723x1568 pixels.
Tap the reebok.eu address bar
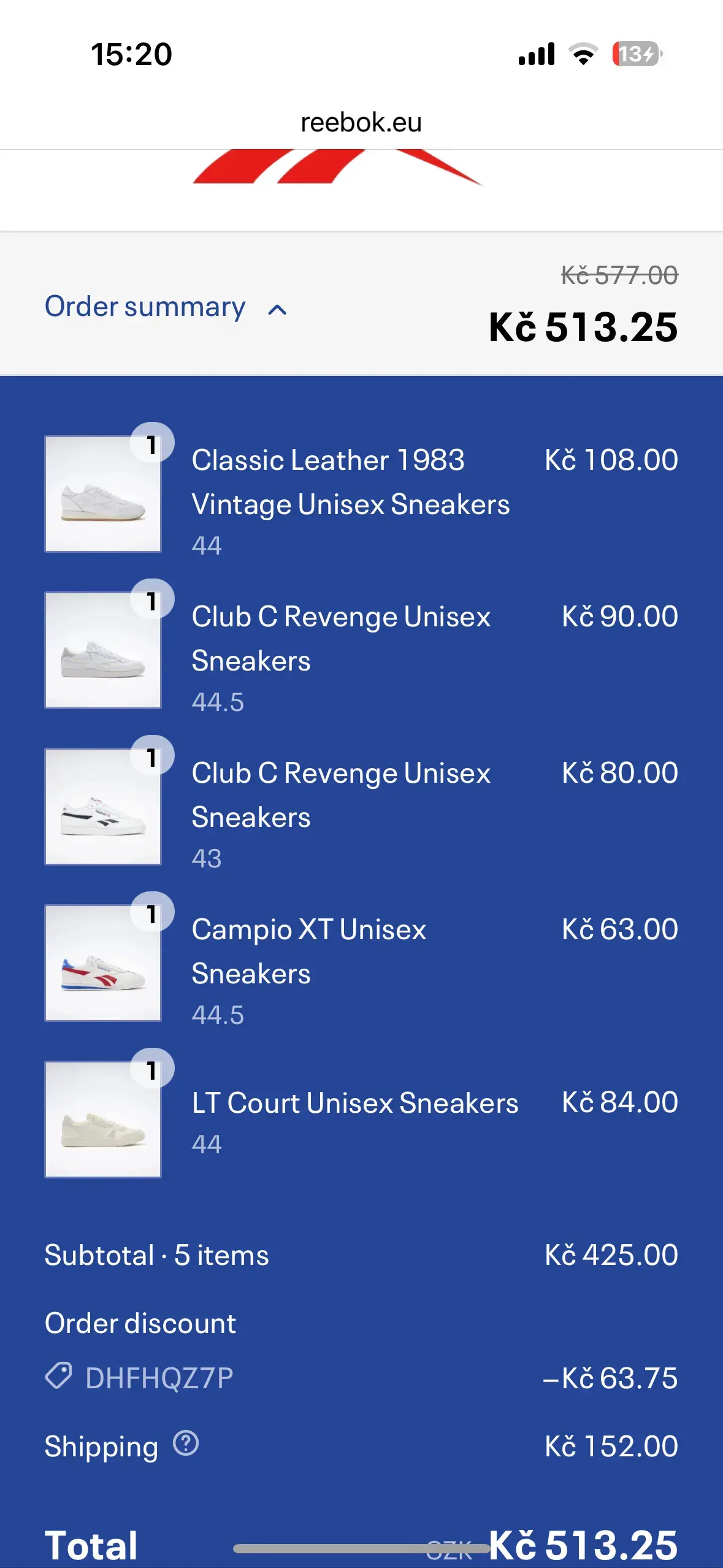coord(361,122)
